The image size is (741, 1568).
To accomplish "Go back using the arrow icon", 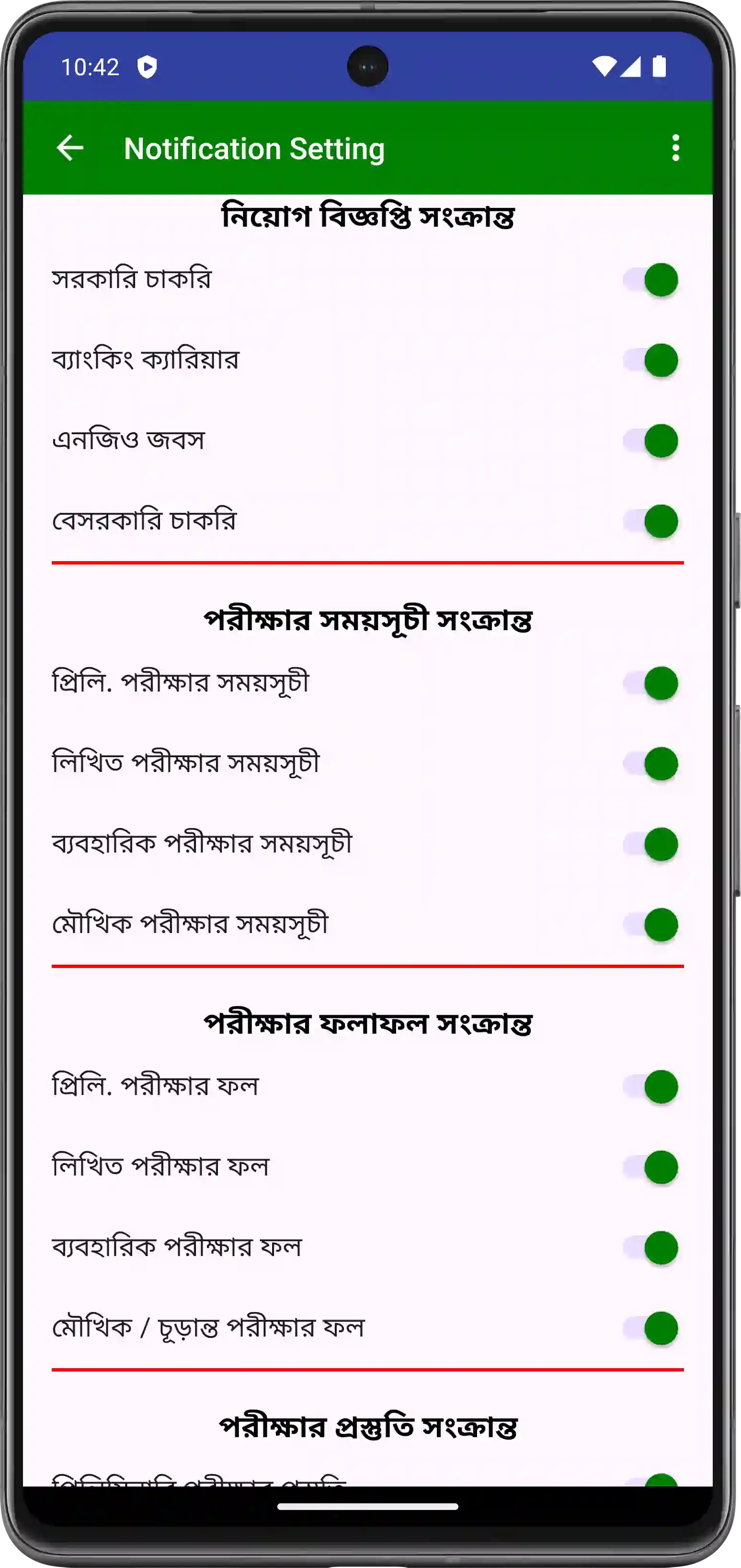I will coord(70,148).
